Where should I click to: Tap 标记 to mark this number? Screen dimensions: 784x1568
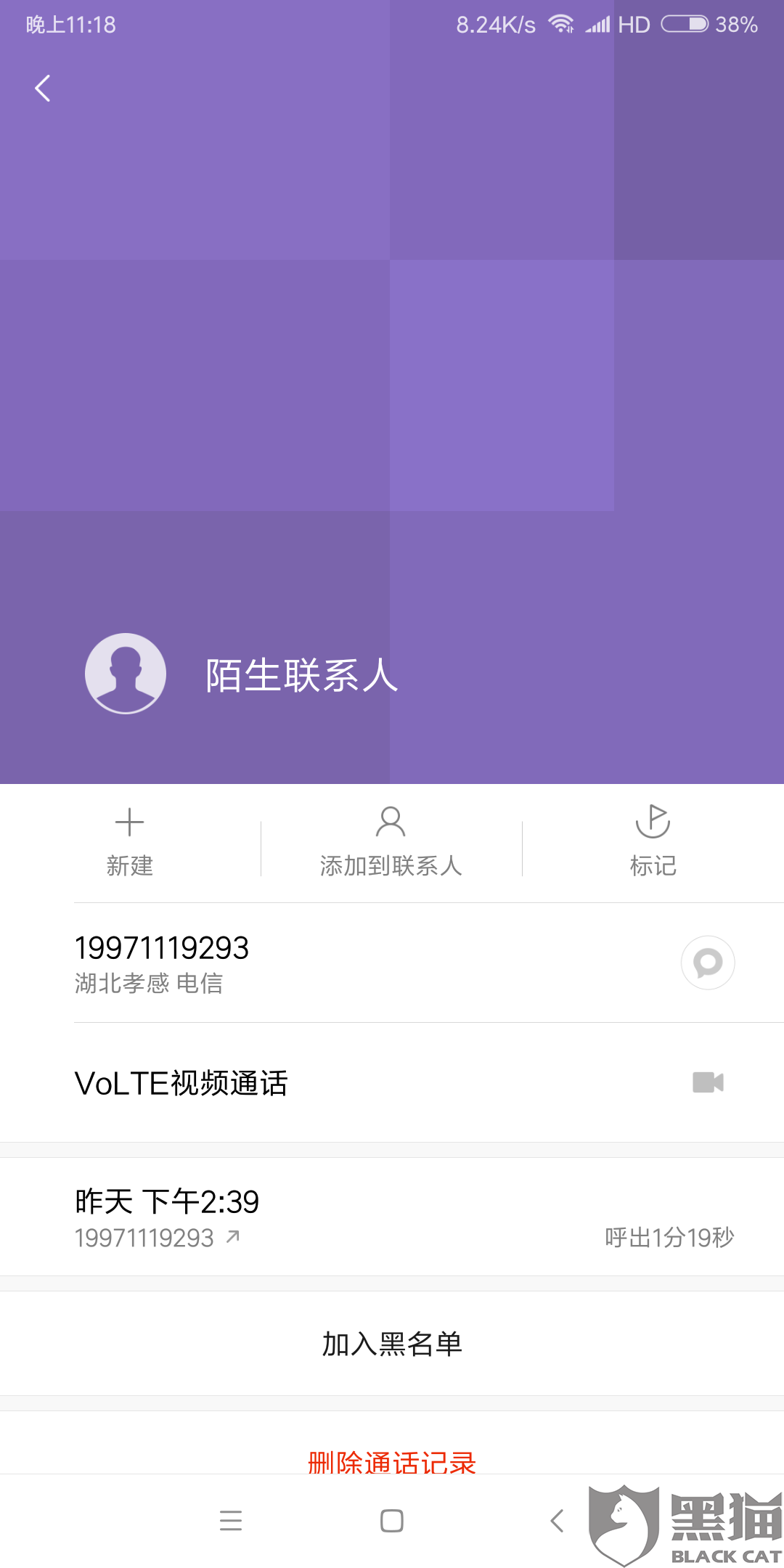(653, 842)
